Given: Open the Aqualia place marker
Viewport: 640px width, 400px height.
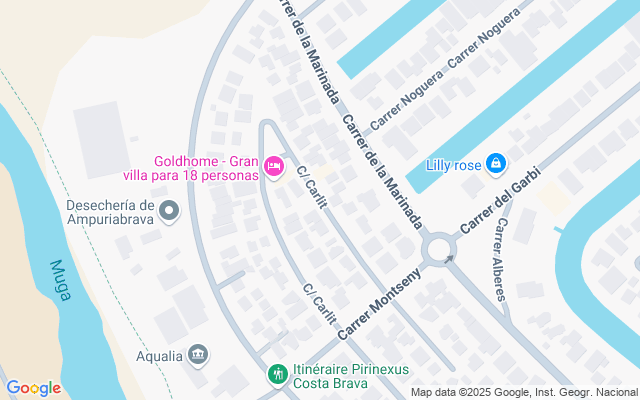Looking at the screenshot, I should click(198, 355).
